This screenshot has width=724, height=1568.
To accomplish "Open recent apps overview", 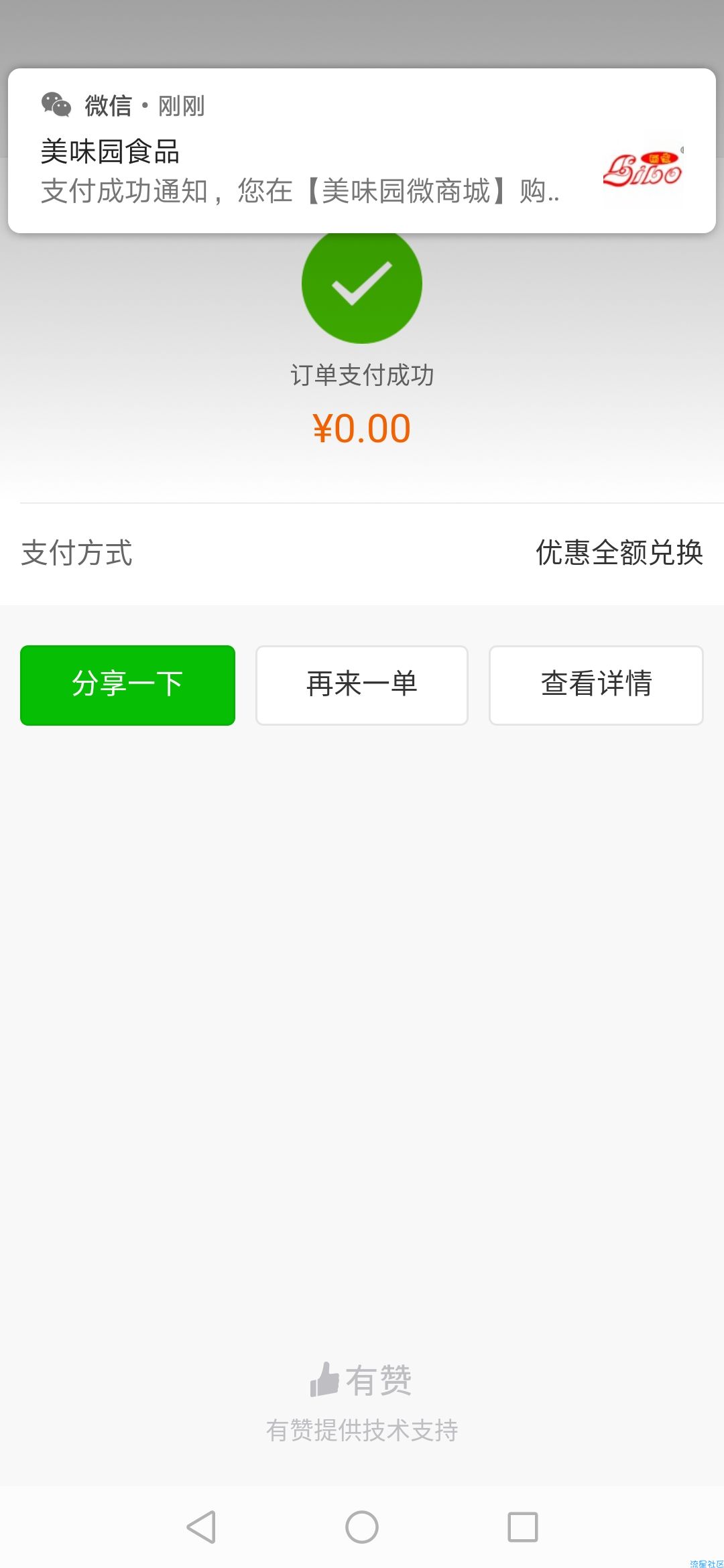I will pos(523,1527).
